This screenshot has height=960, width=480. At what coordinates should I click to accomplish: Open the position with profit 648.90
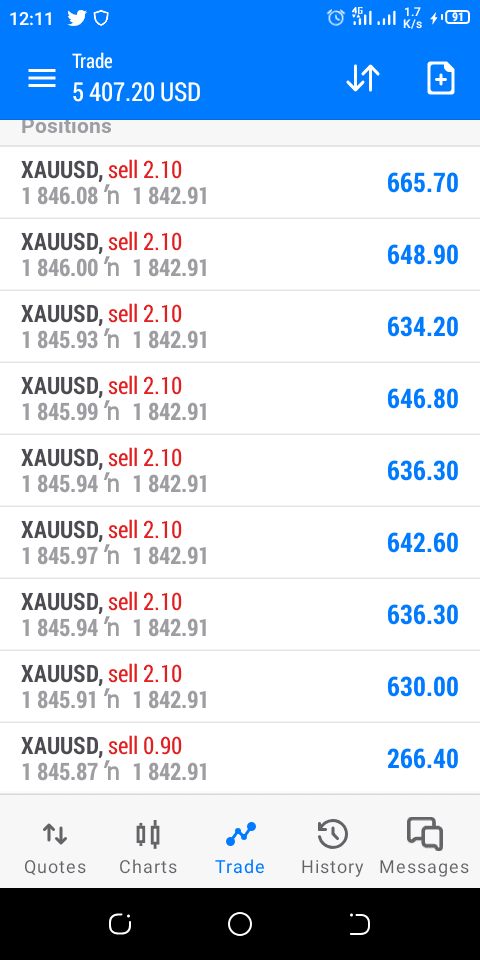(240, 254)
